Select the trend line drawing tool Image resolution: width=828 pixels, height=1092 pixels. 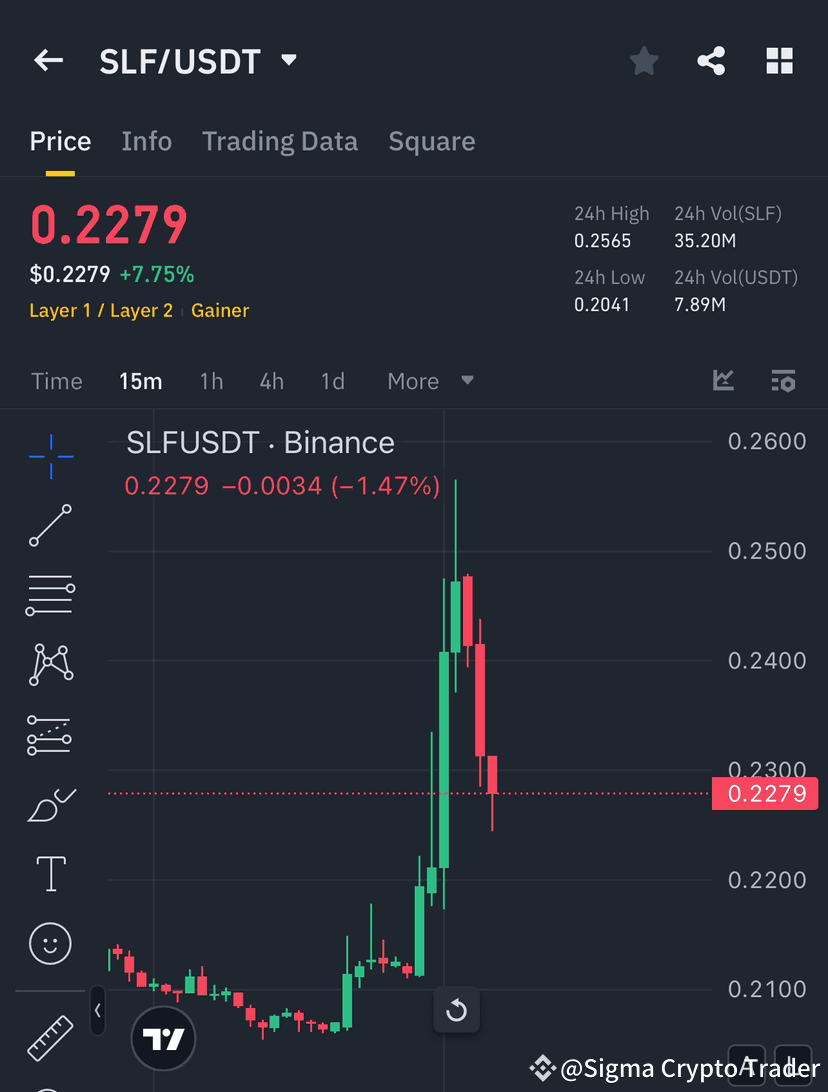(50, 525)
